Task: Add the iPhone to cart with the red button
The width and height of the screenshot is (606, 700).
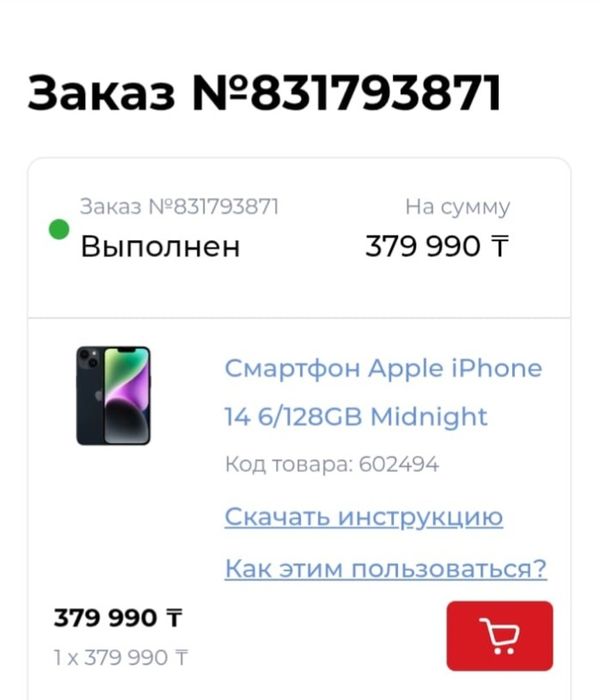Action: click(499, 635)
